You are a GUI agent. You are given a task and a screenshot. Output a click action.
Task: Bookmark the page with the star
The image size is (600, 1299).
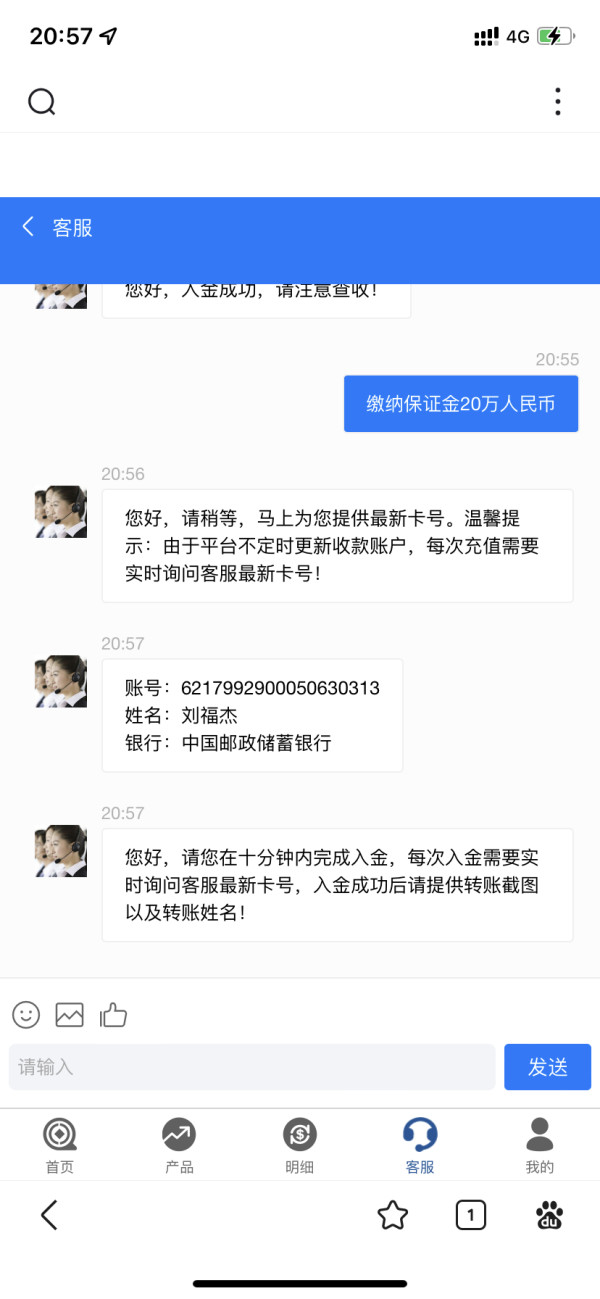(393, 1215)
